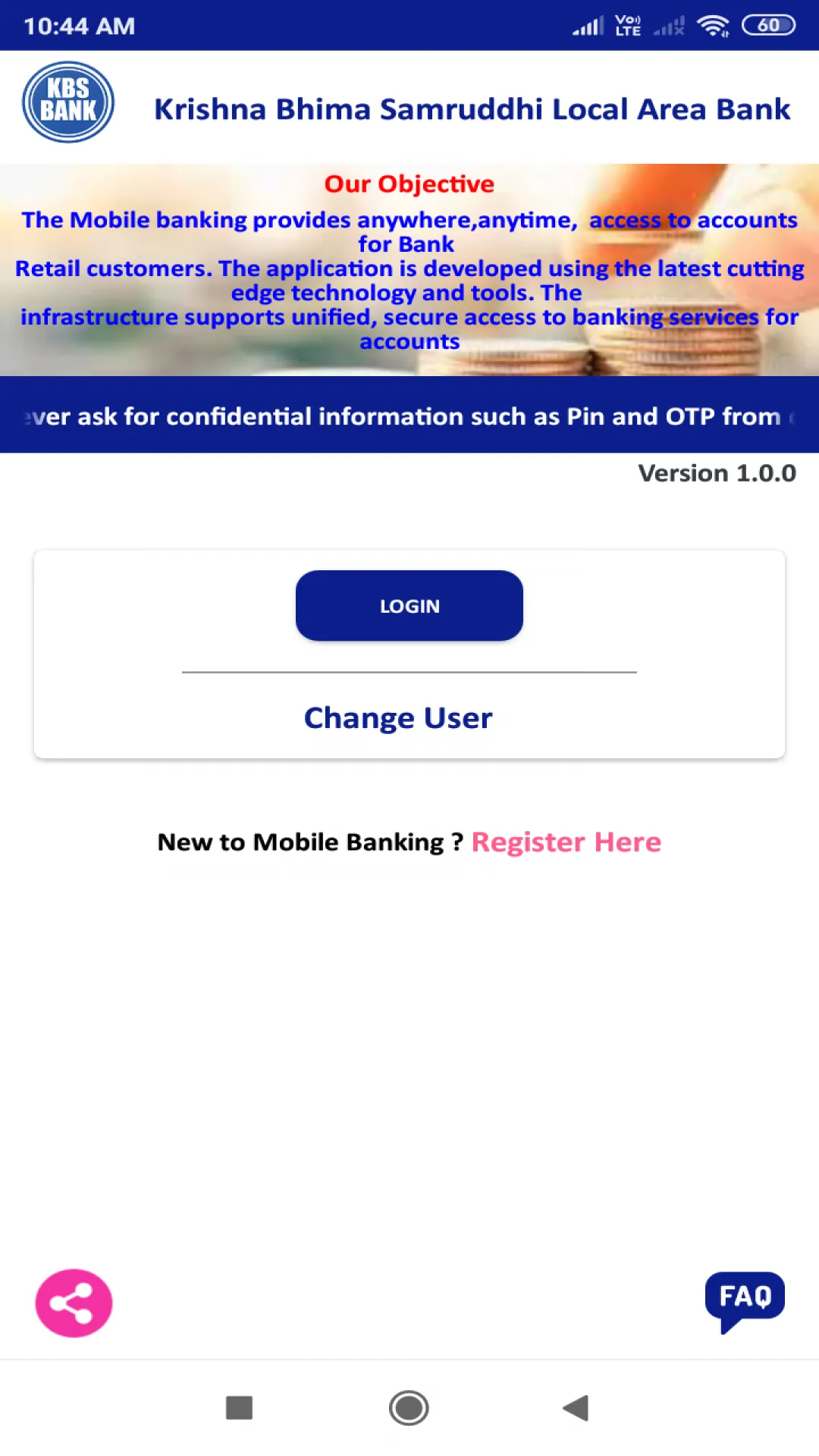Image resolution: width=819 pixels, height=1456 pixels.
Task: Tap the scrolling confidential information banner
Action: coord(409,416)
